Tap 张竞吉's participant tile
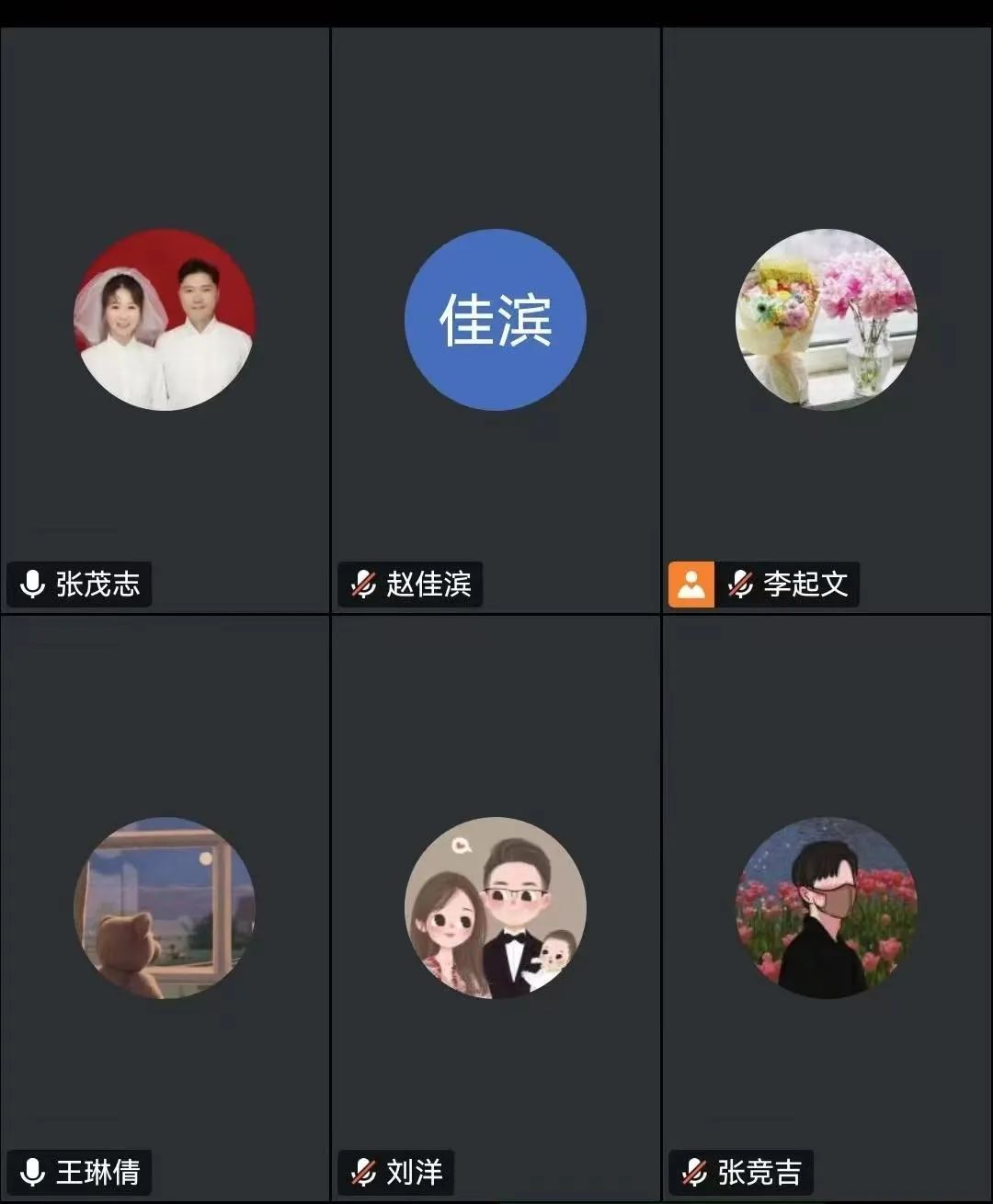 click(x=827, y=907)
